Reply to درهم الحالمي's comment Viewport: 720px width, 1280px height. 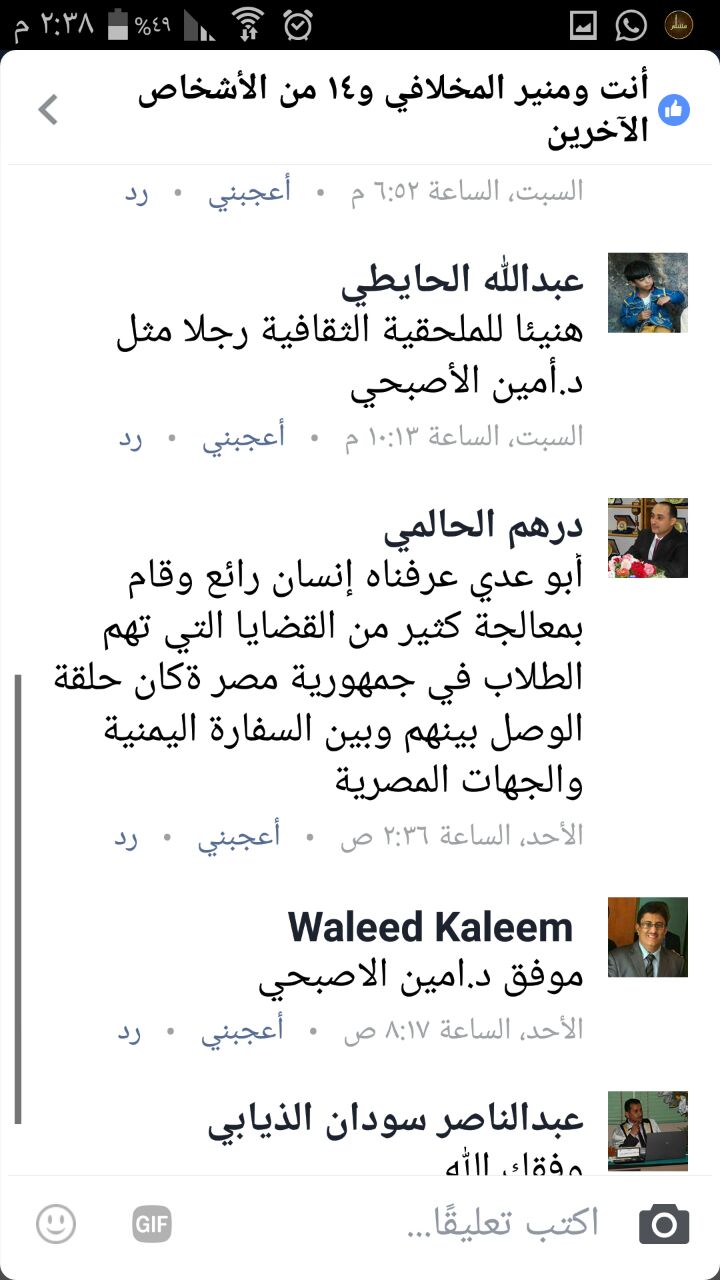pos(127,836)
